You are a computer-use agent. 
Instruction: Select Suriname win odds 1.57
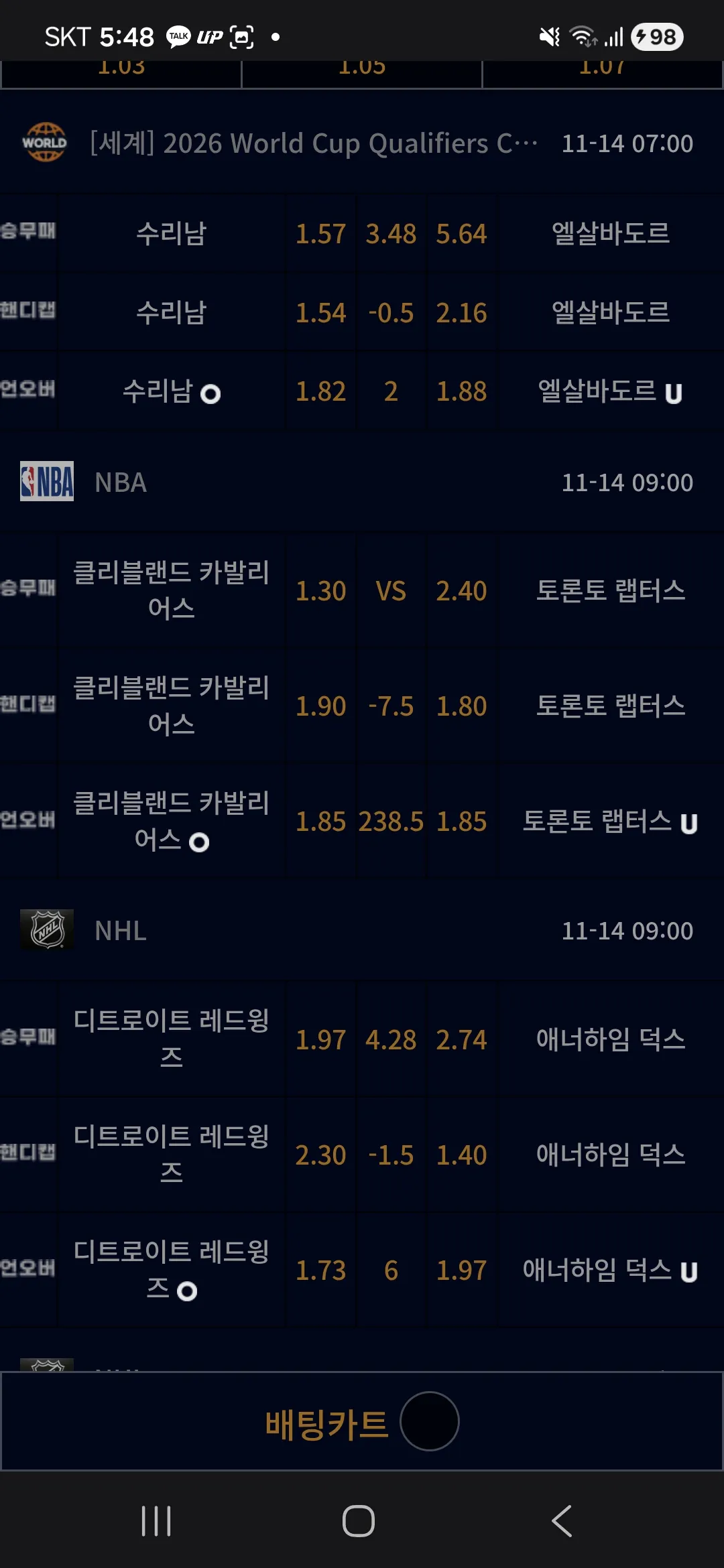click(x=320, y=234)
